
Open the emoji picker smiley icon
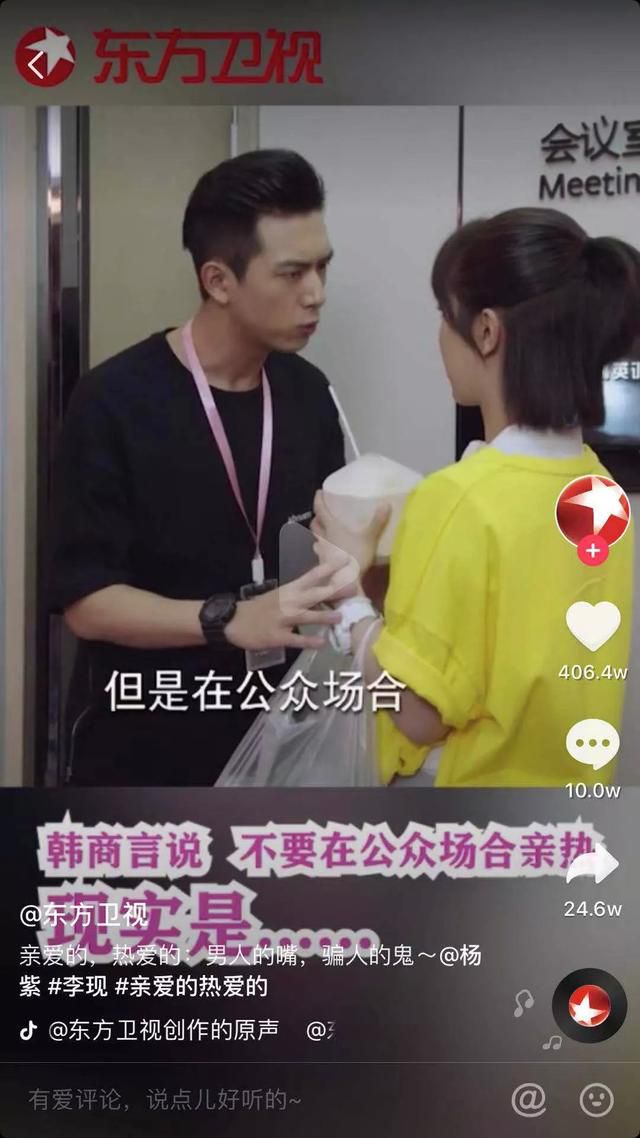coord(596,1100)
